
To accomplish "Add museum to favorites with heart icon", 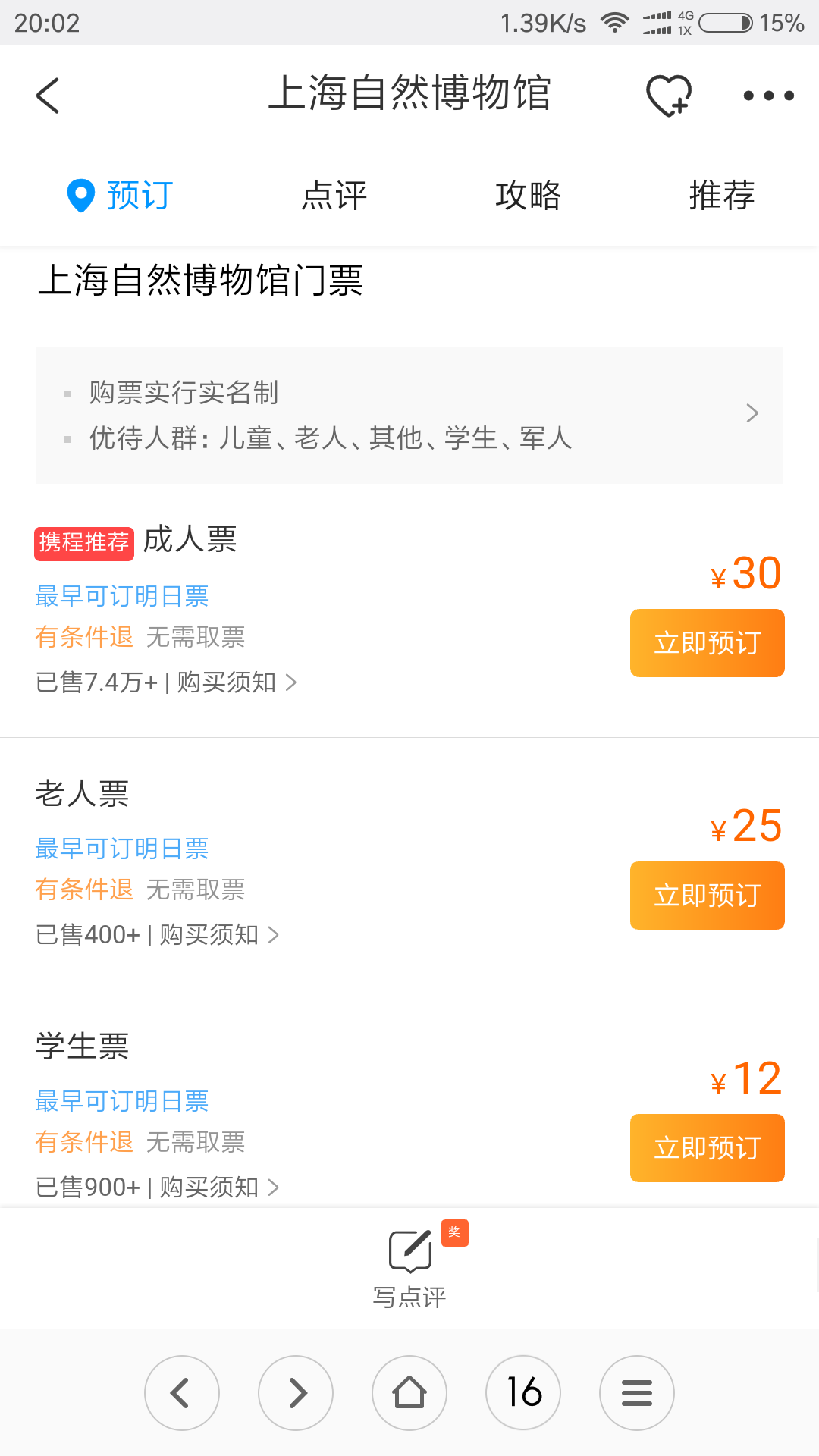I will [x=669, y=96].
